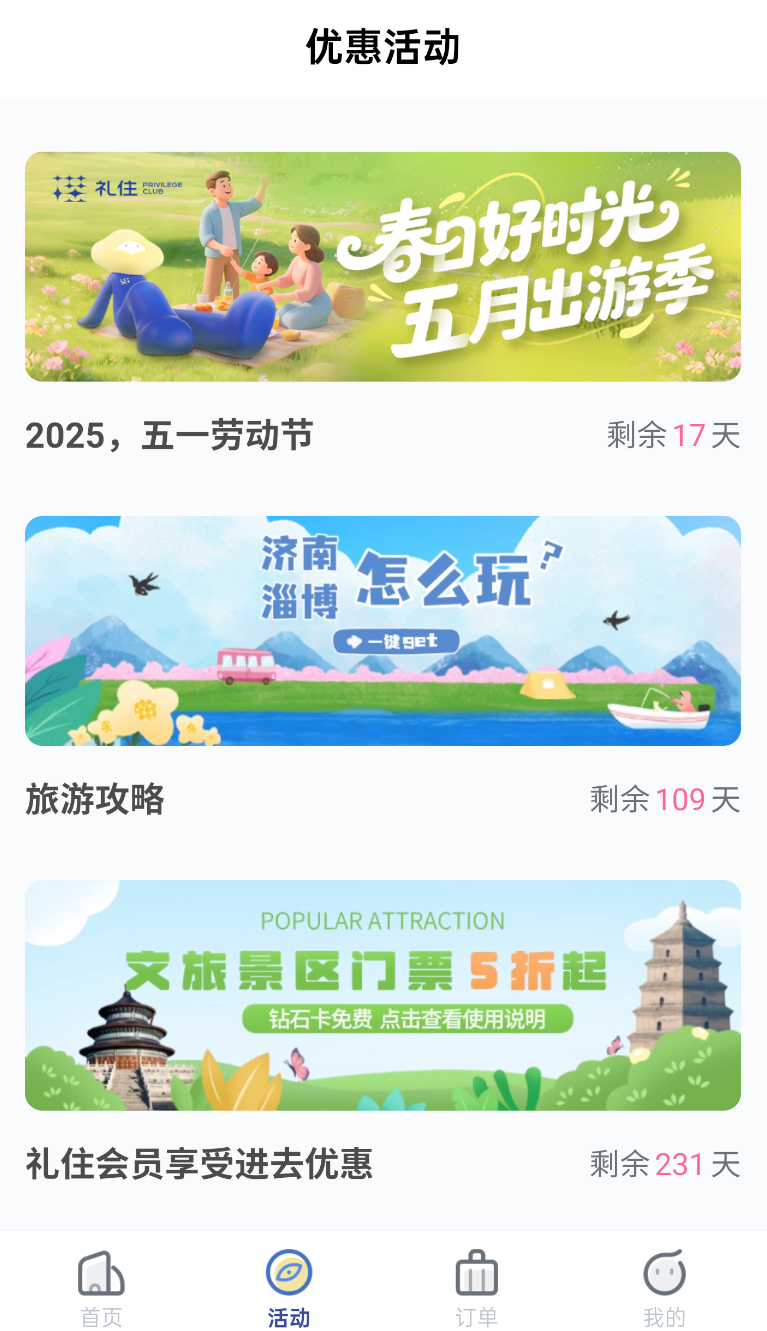Switch to the 首页 tab
Image resolution: width=767 pixels, height=1331 pixels.
click(x=101, y=1288)
